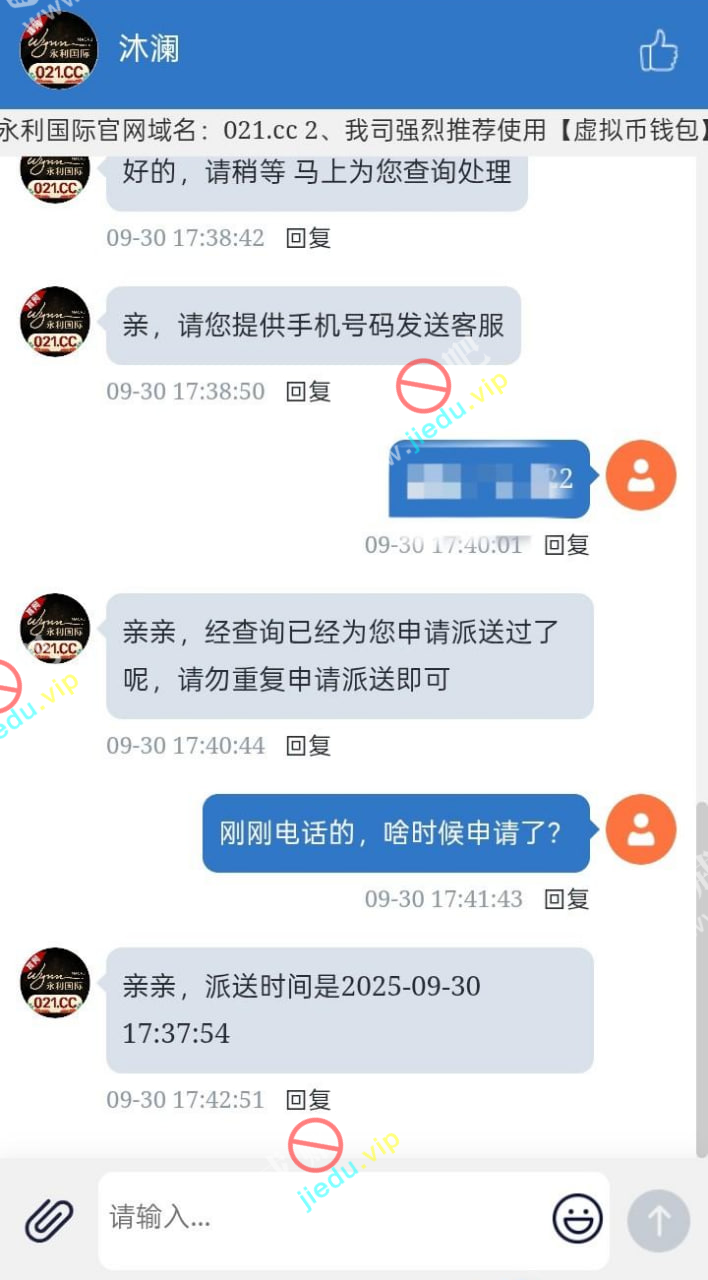Viewport: 708px width, 1280px height.
Task: Open agent 沐澜's avatar in header
Action: pyautogui.click(x=59, y=50)
